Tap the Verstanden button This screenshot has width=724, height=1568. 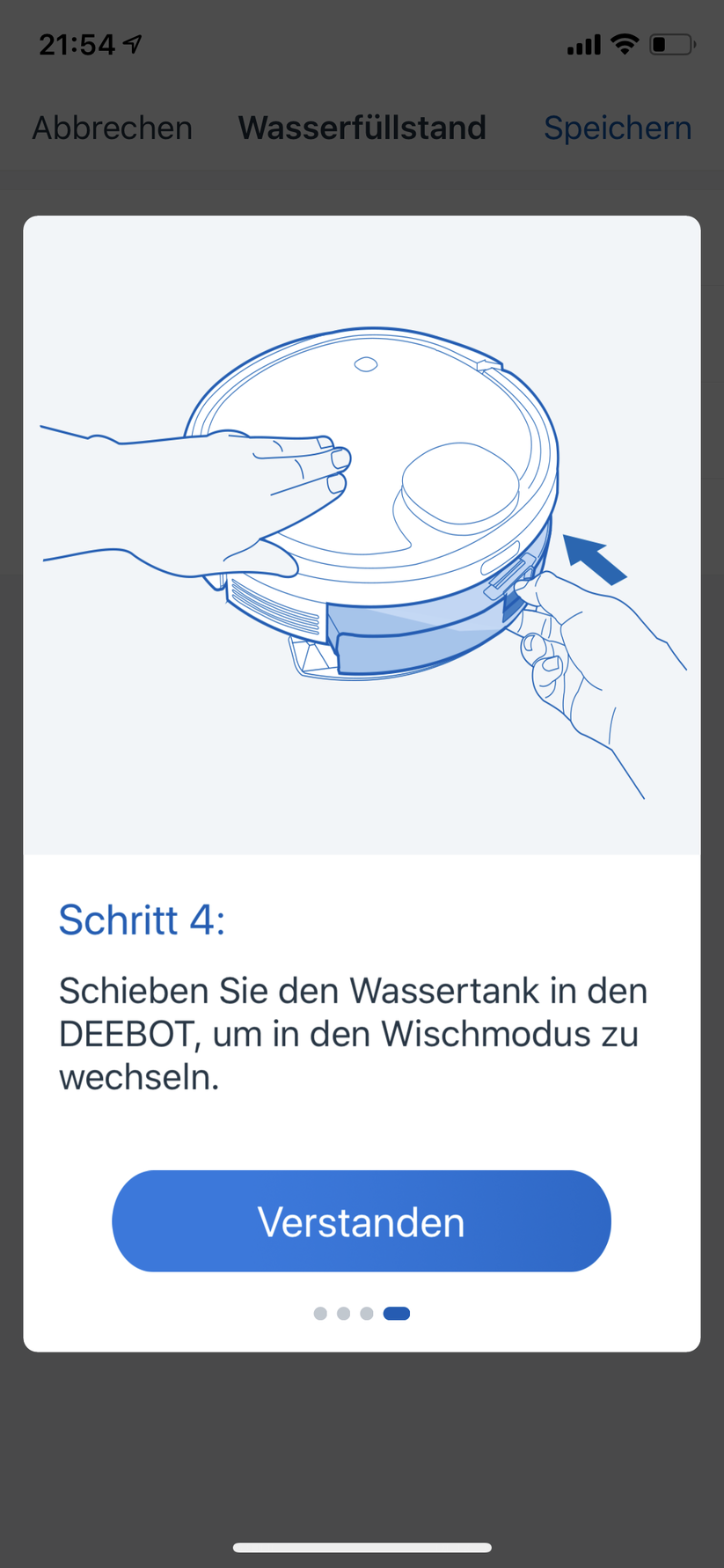point(361,1221)
